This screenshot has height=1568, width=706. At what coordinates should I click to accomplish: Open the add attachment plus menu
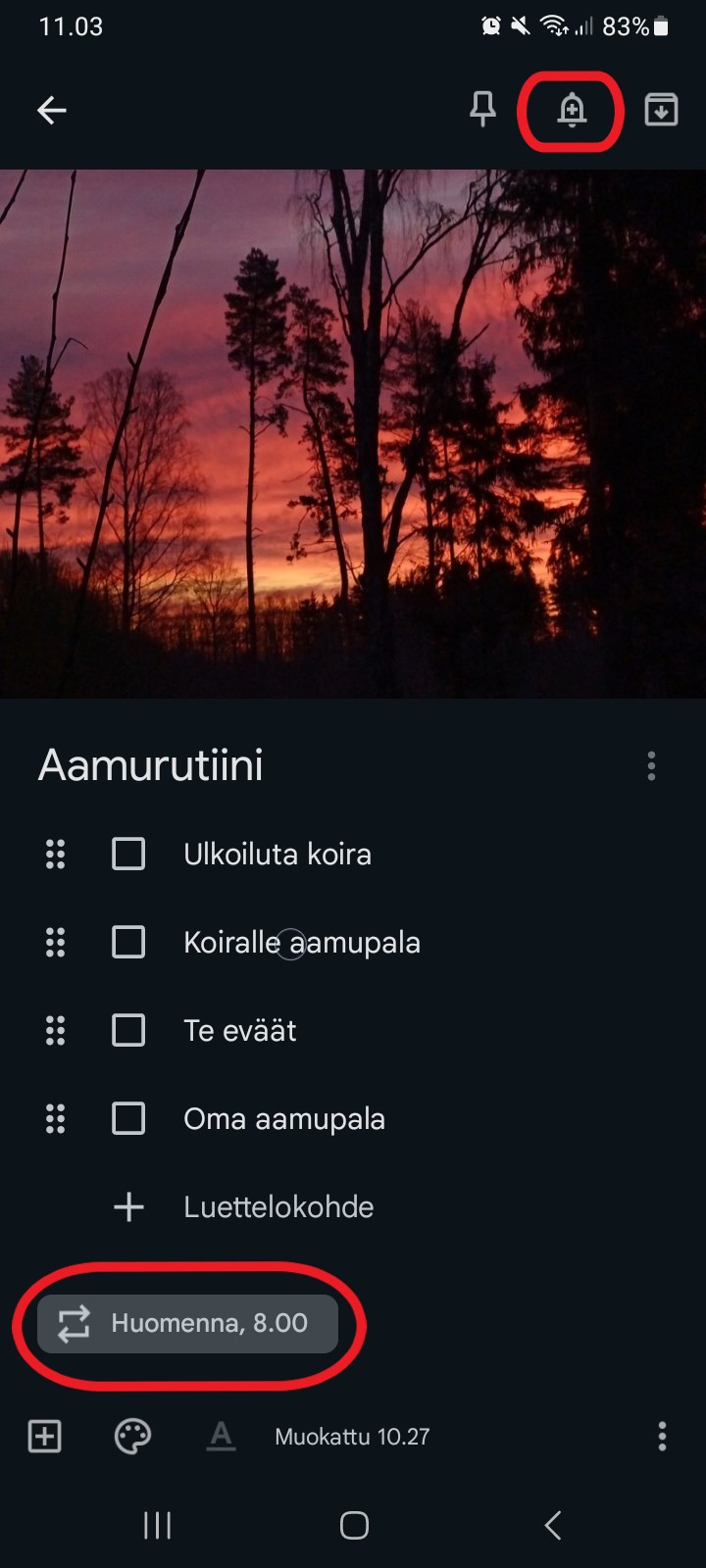[x=44, y=1437]
